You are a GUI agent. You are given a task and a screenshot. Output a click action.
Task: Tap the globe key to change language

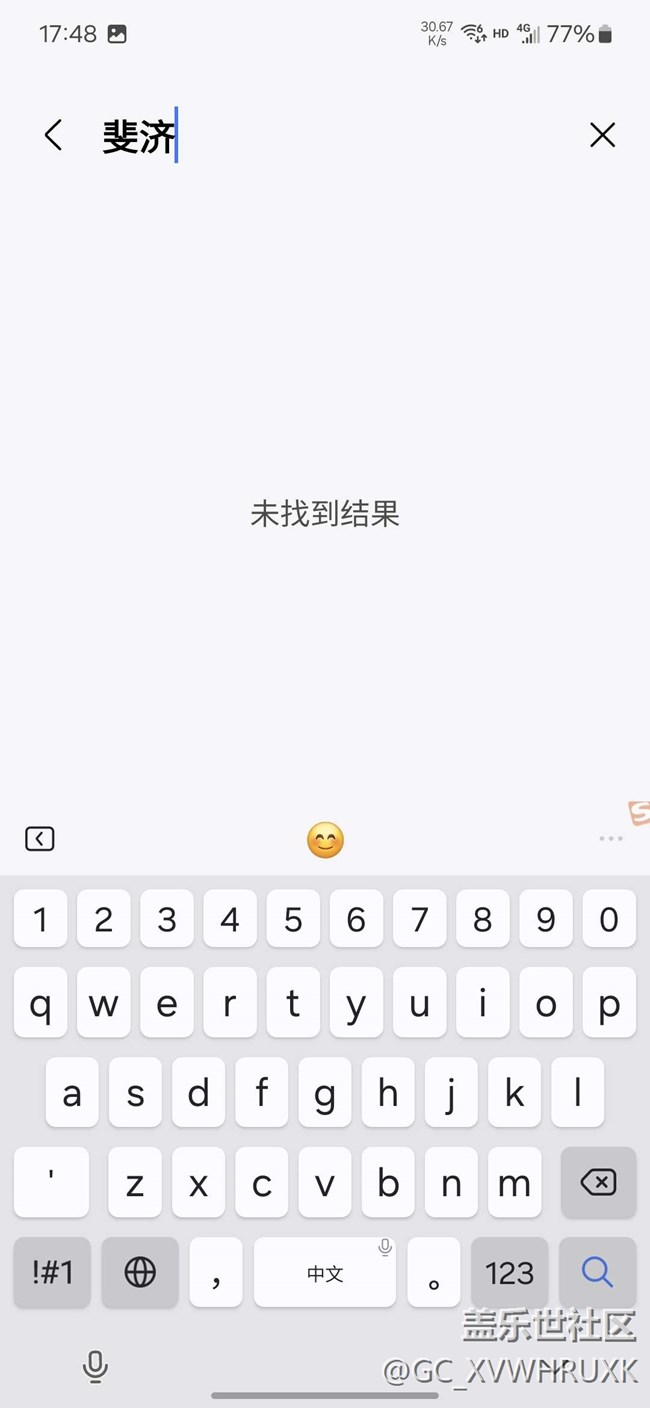[140, 1272]
